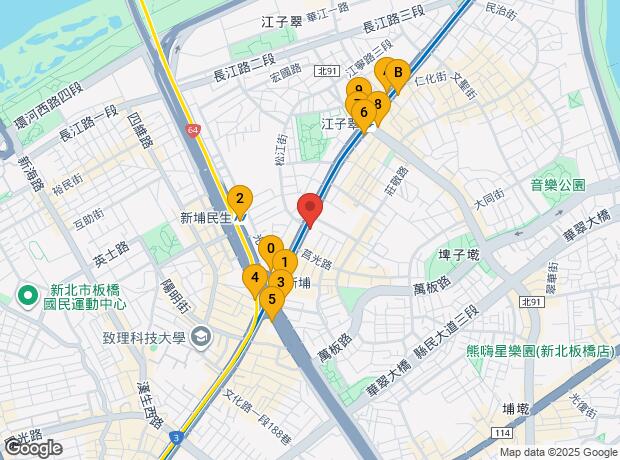Select map marker labeled B

[398, 72]
